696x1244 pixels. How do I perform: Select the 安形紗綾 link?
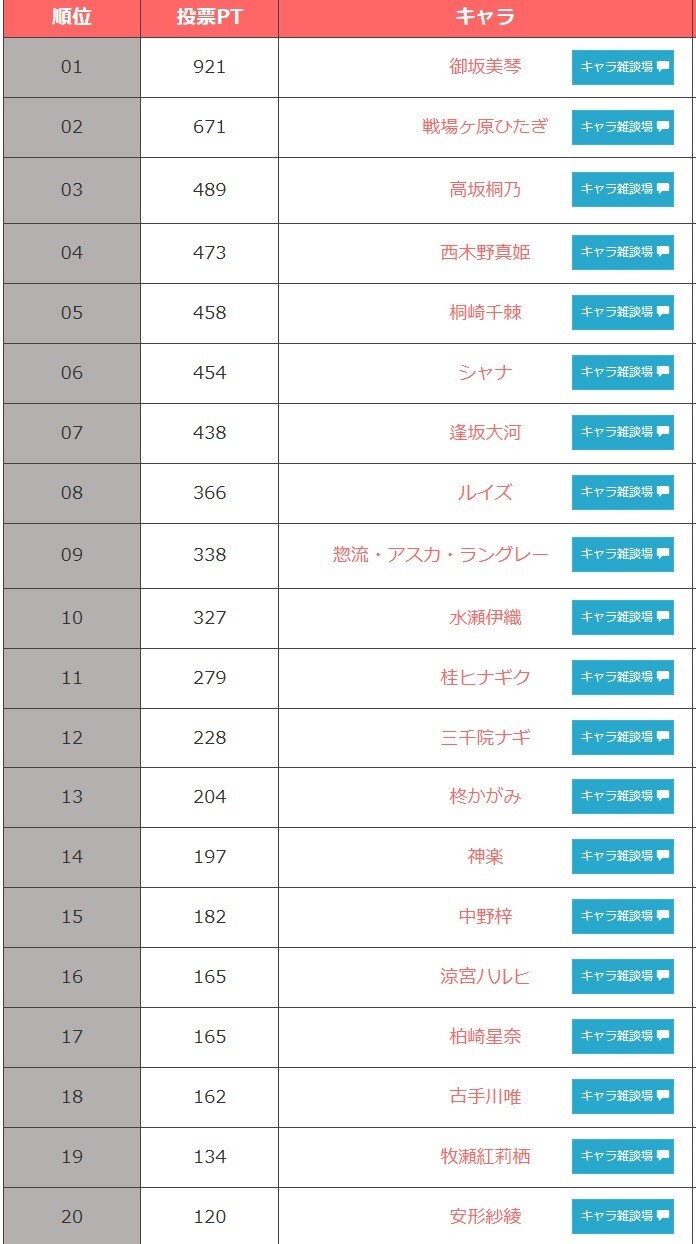pyautogui.click(x=485, y=1217)
